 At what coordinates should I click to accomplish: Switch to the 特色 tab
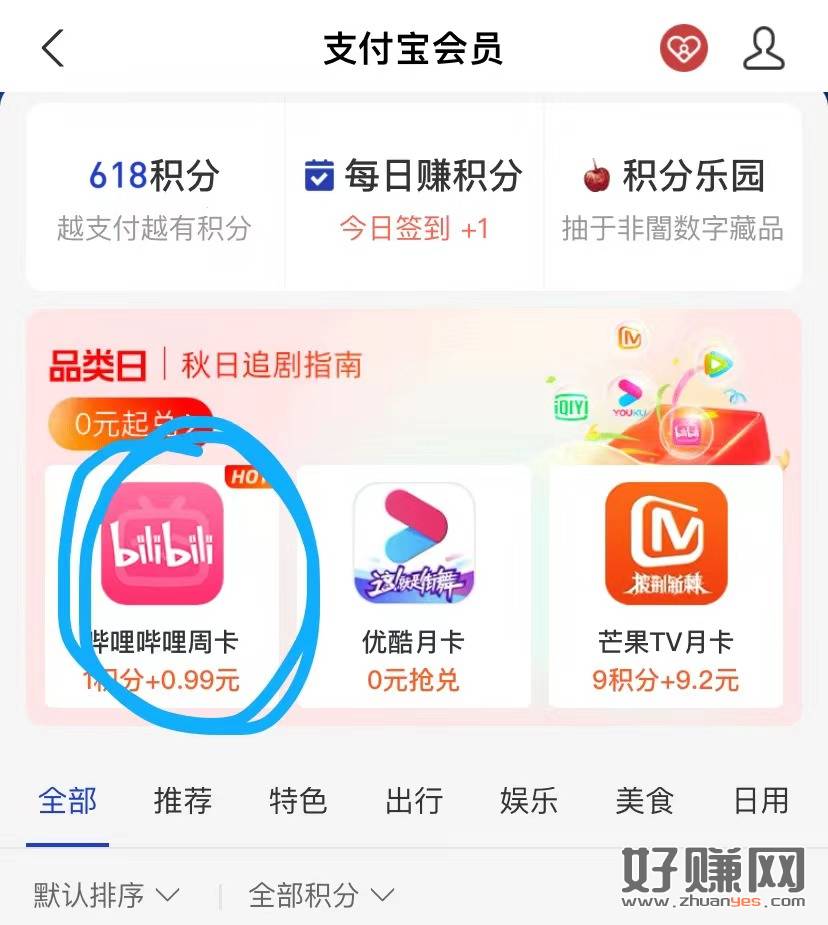click(298, 801)
